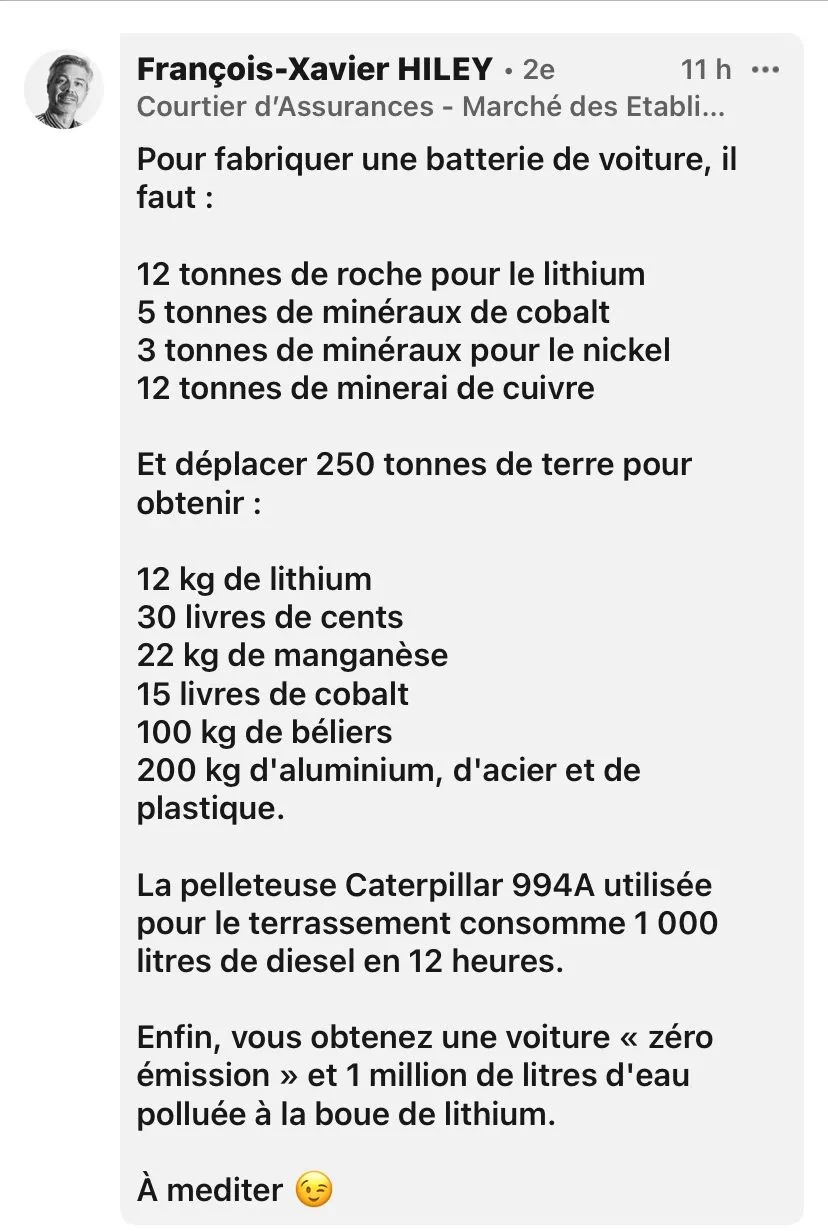
Task: Tap the name François-Xavier HILEY
Action: click(314, 69)
